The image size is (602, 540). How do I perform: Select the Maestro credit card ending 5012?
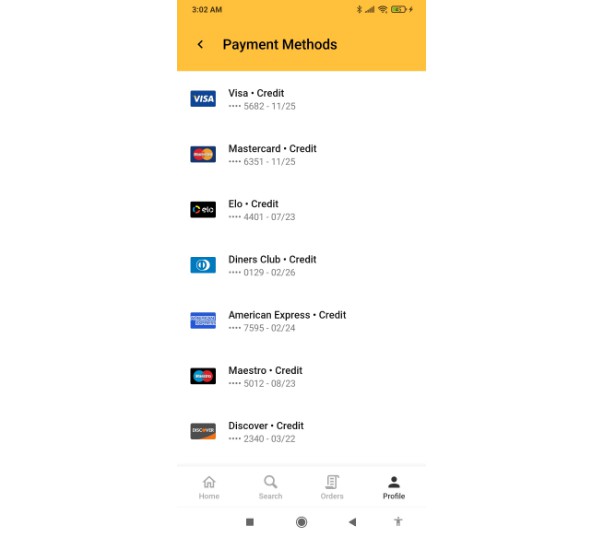tap(300, 376)
